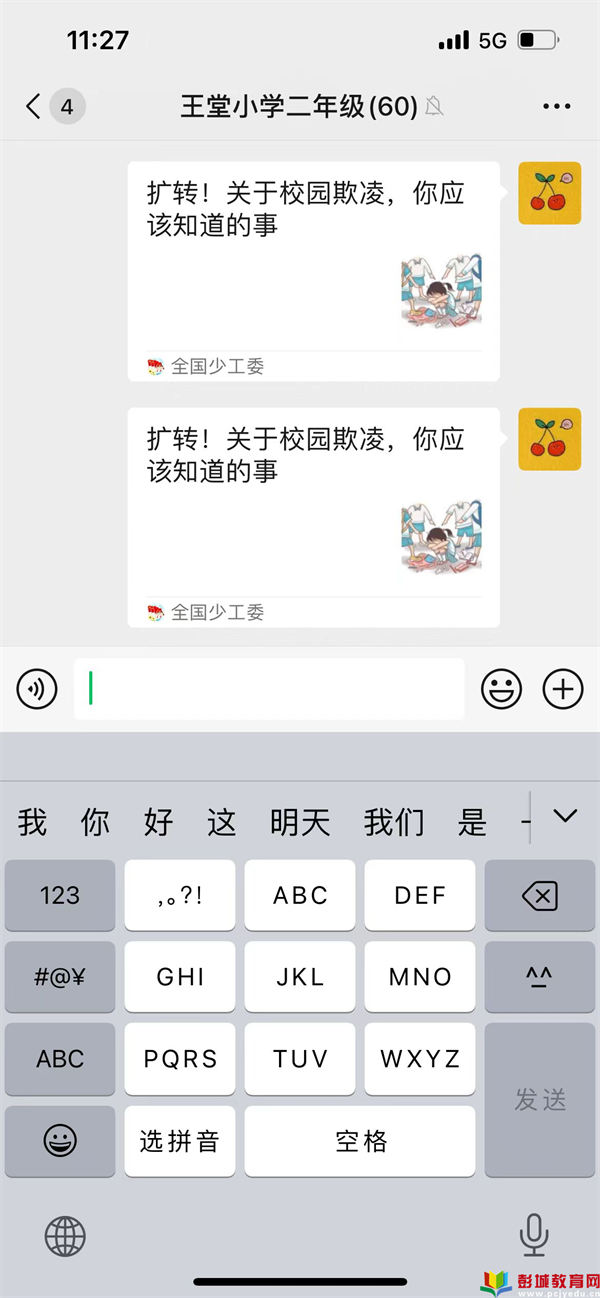Expand the candidate word list
Screen dimensions: 600x1298
click(565, 817)
